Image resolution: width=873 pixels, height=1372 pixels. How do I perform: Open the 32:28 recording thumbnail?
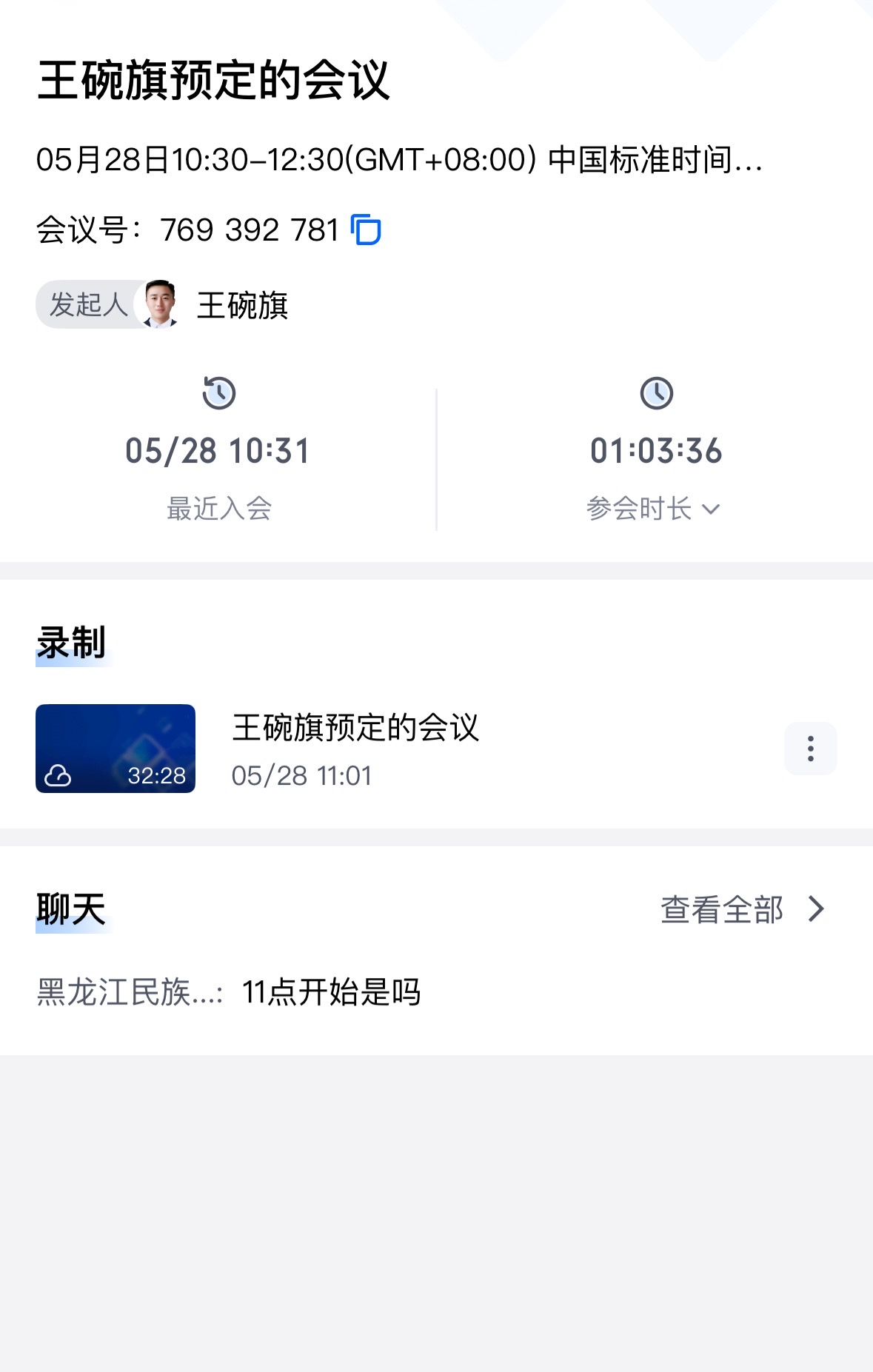pos(116,748)
